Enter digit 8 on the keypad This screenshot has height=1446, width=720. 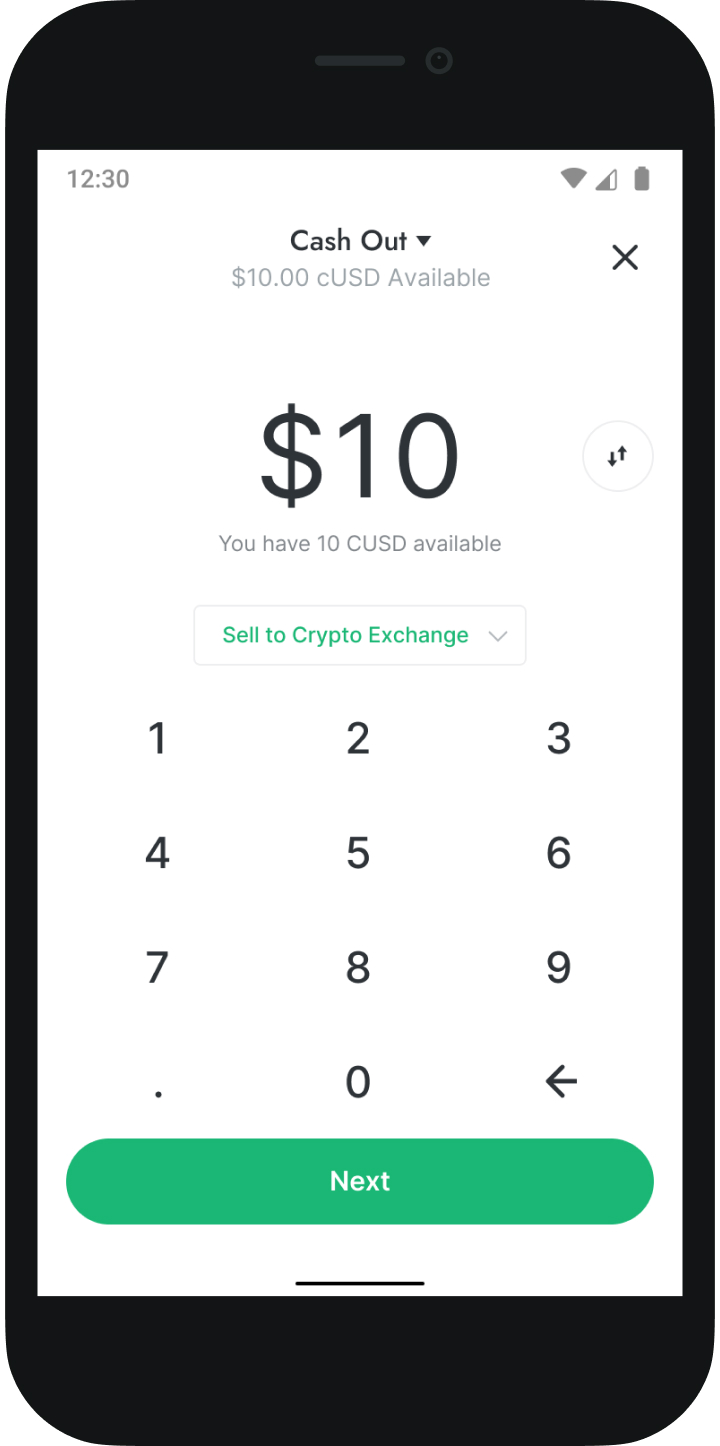click(x=358, y=967)
